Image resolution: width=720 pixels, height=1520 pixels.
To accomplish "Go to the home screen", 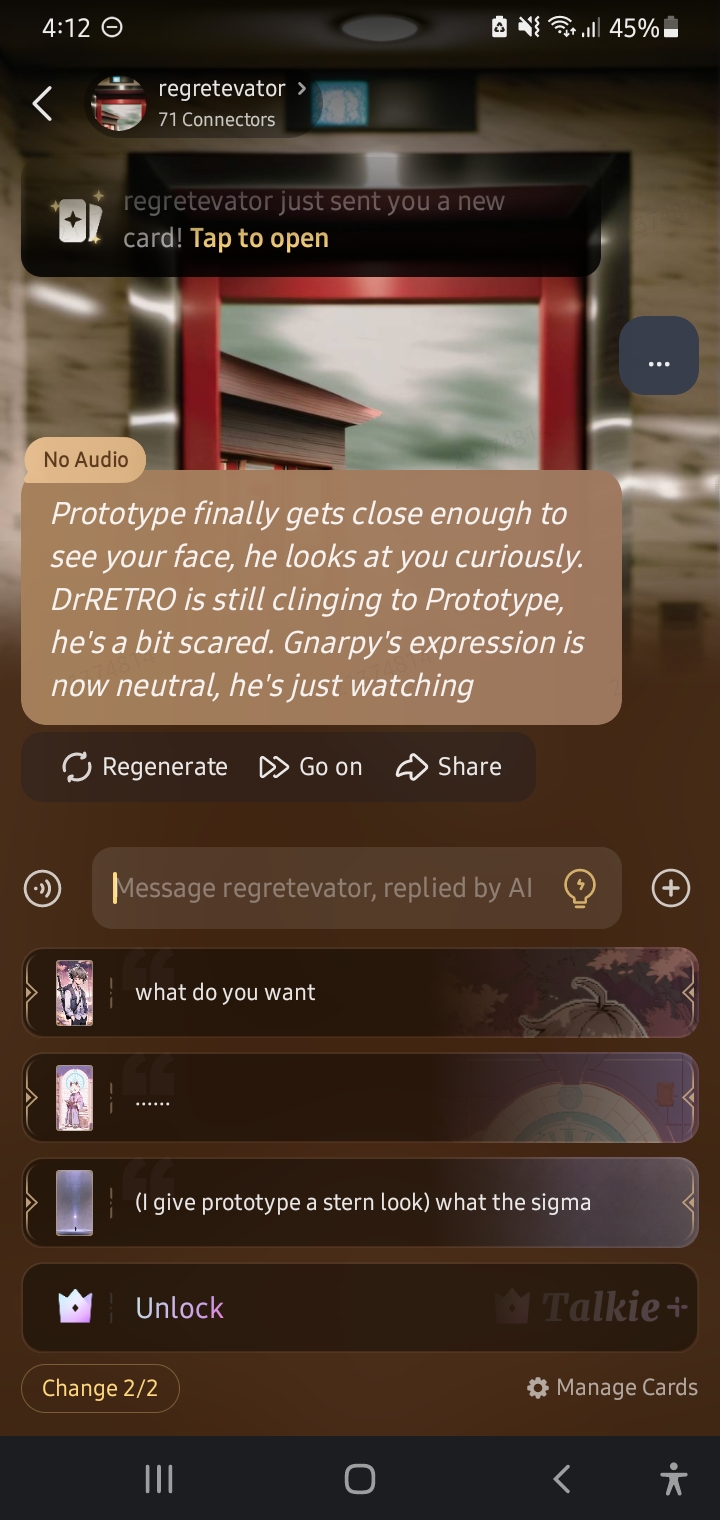I will click(x=360, y=1479).
